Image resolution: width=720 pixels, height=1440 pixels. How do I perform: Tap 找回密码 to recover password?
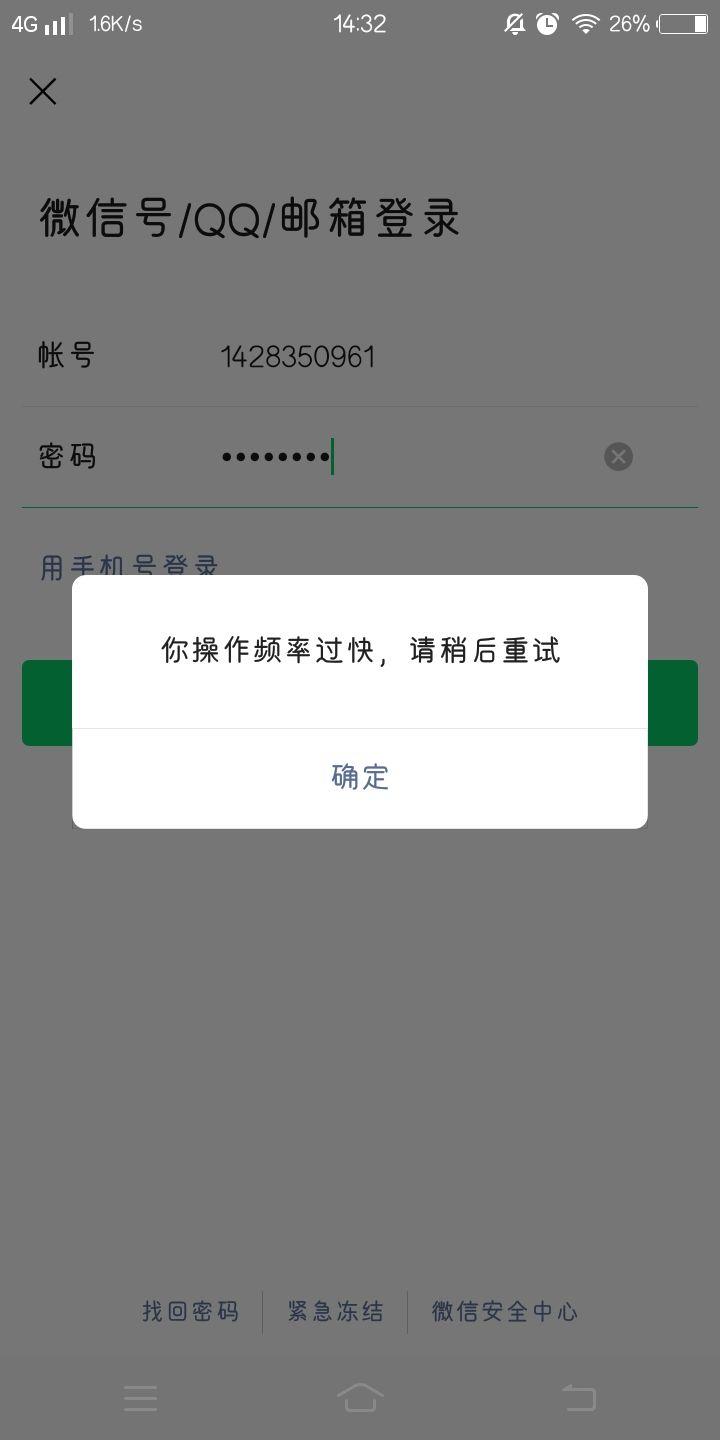click(x=190, y=1311)
